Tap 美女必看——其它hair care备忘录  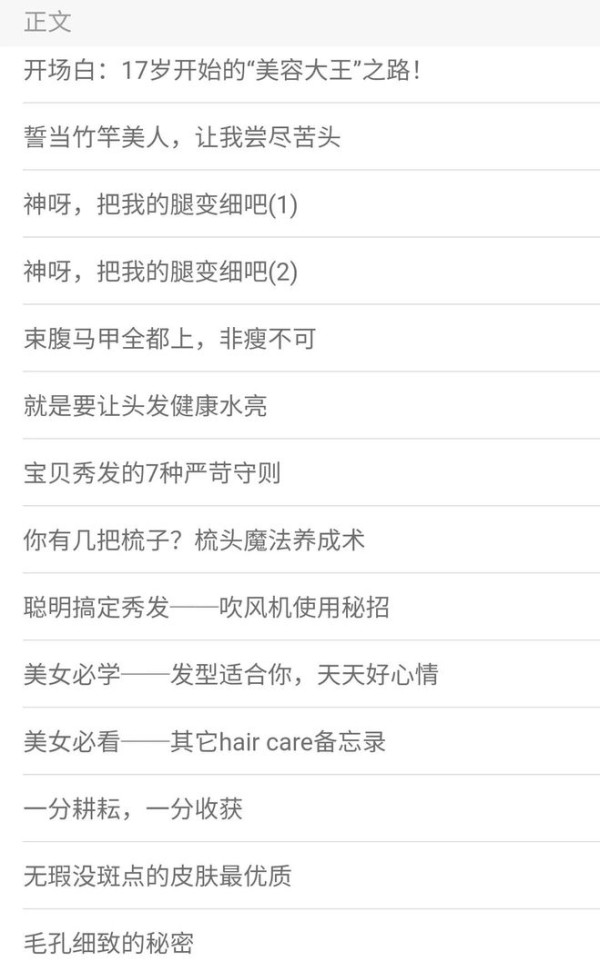pos(300,742)
